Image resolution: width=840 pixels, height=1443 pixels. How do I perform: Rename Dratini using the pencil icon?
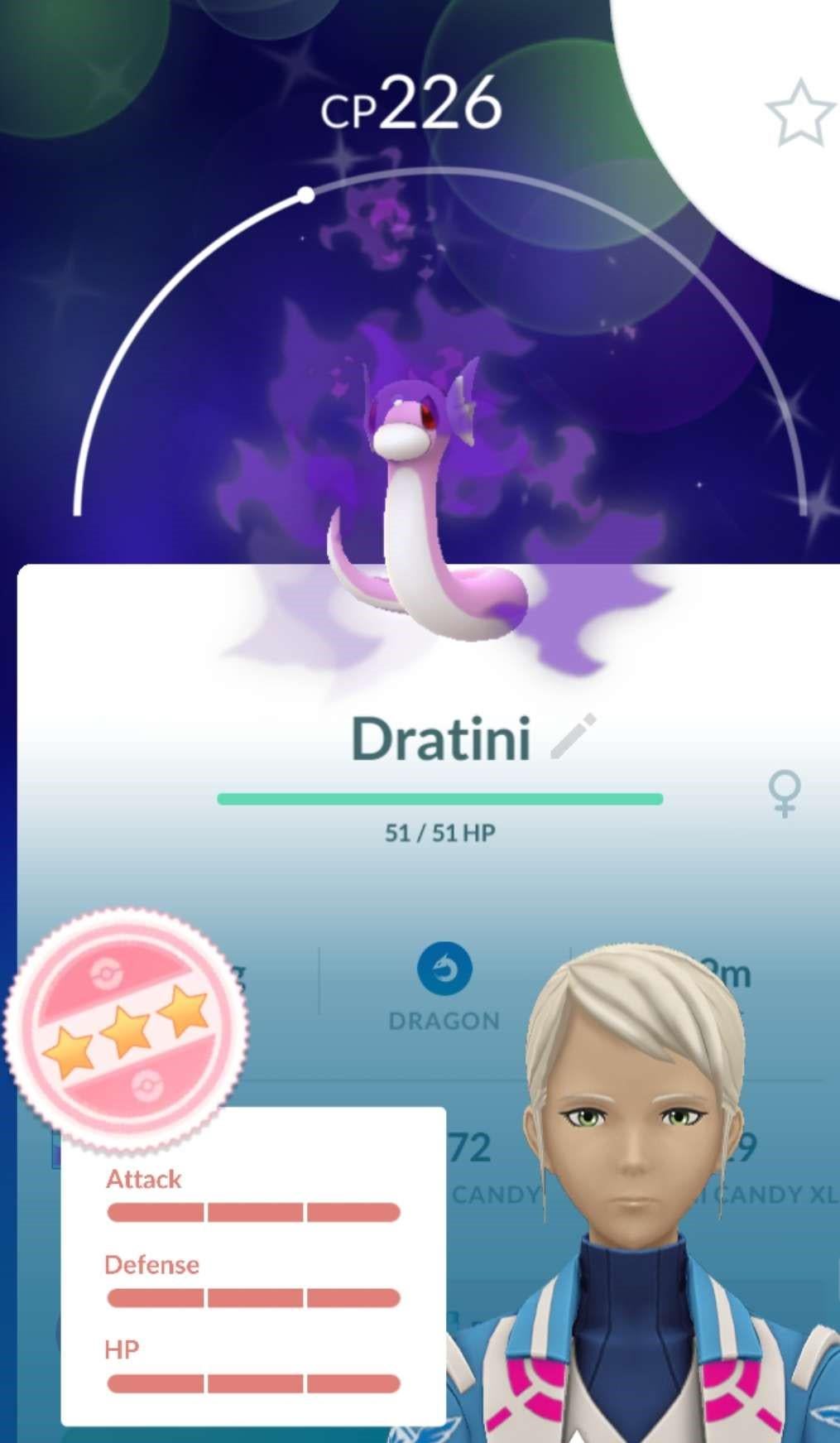point(574,736)
